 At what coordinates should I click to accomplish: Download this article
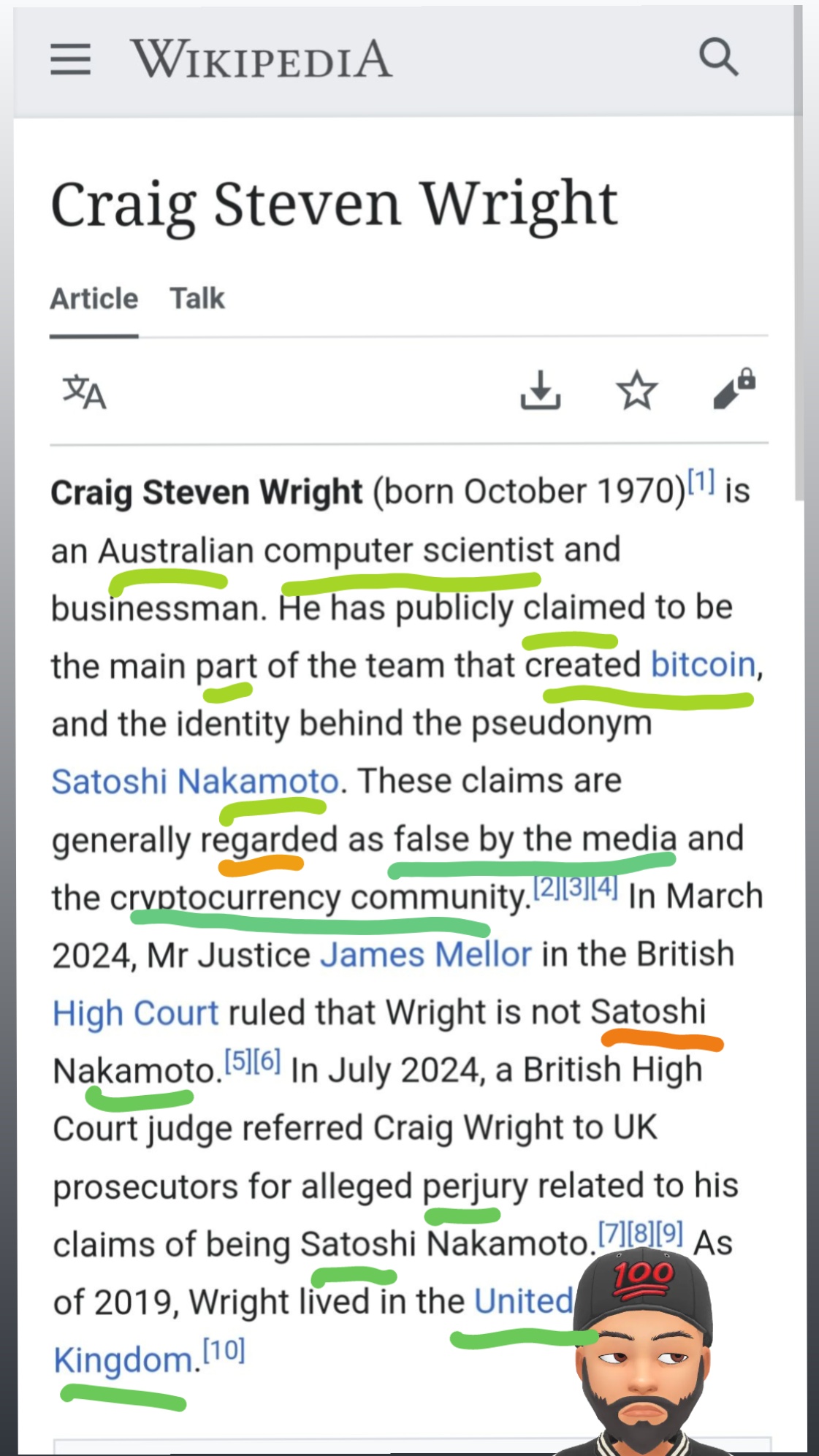(541, 390)
